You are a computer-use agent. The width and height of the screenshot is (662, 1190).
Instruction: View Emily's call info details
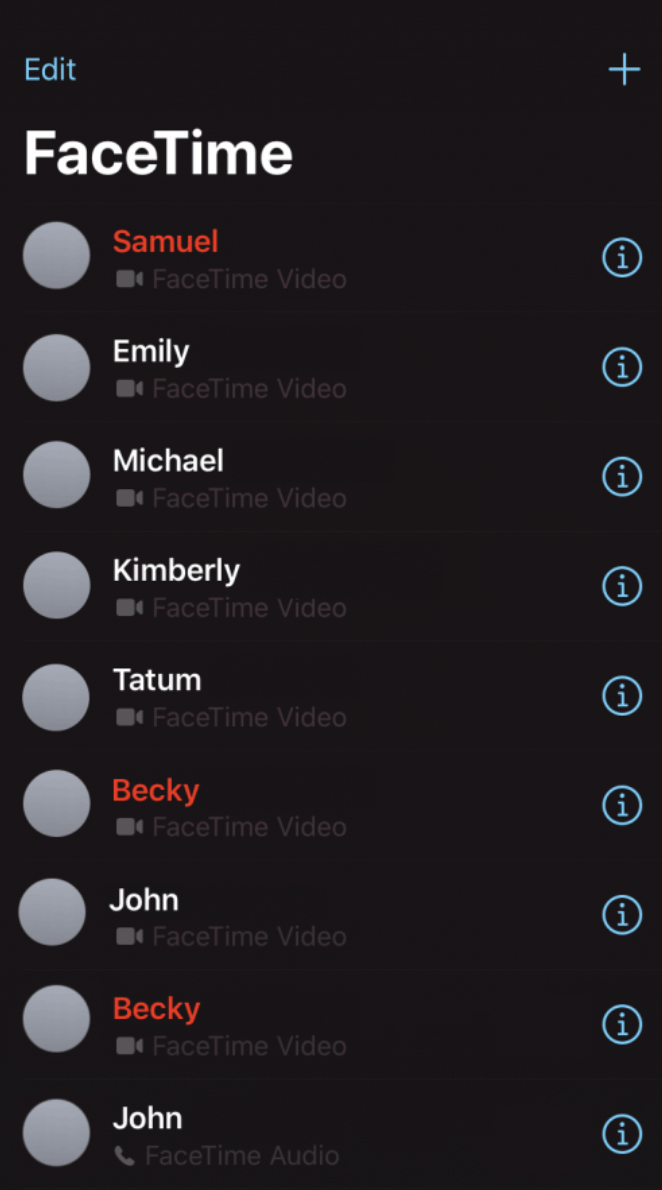(x=622, y=368)
